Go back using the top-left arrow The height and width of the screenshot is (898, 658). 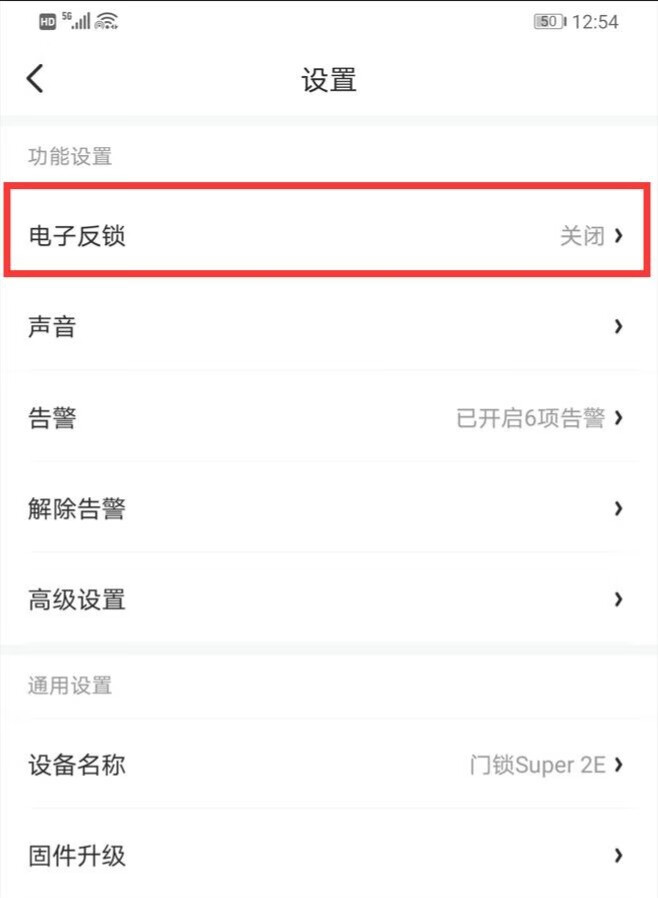click(x=36, y=79)
